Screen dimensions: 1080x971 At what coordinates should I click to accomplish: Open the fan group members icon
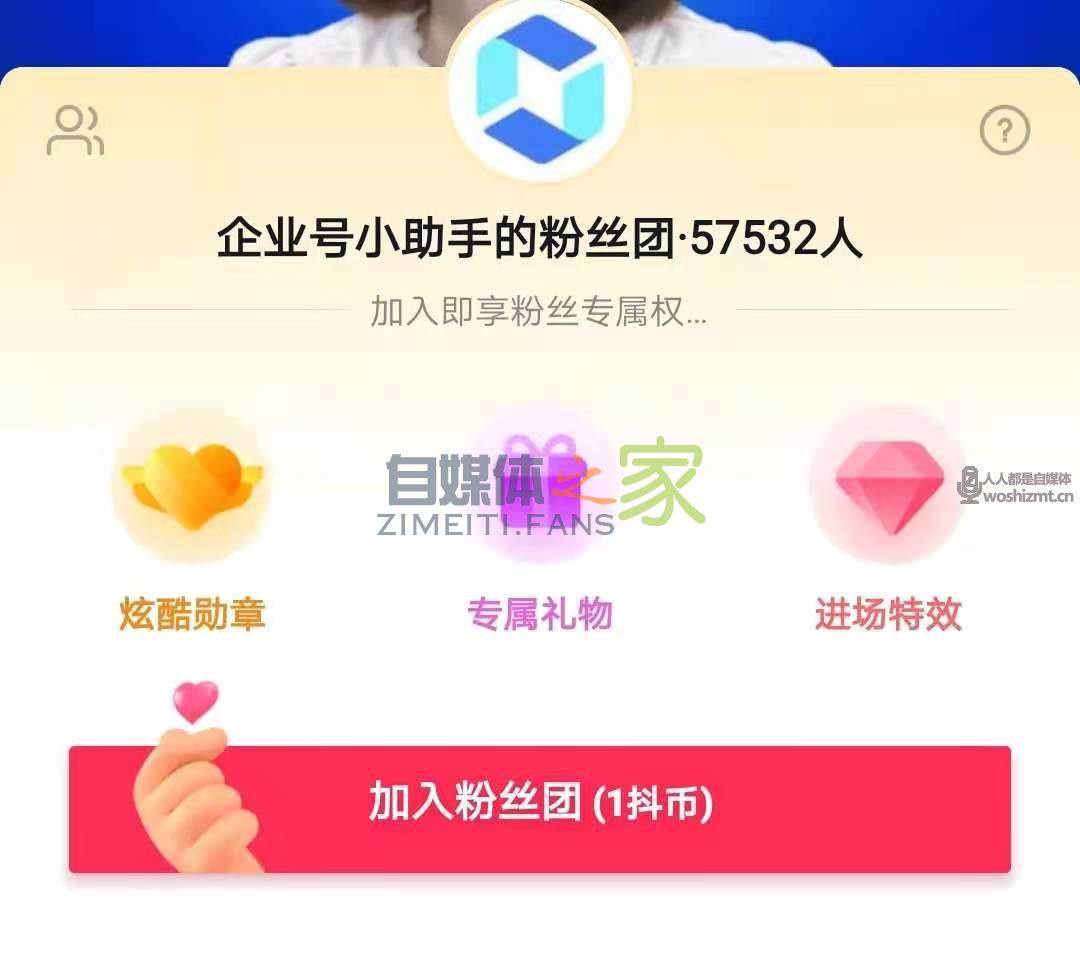[75, 130]
